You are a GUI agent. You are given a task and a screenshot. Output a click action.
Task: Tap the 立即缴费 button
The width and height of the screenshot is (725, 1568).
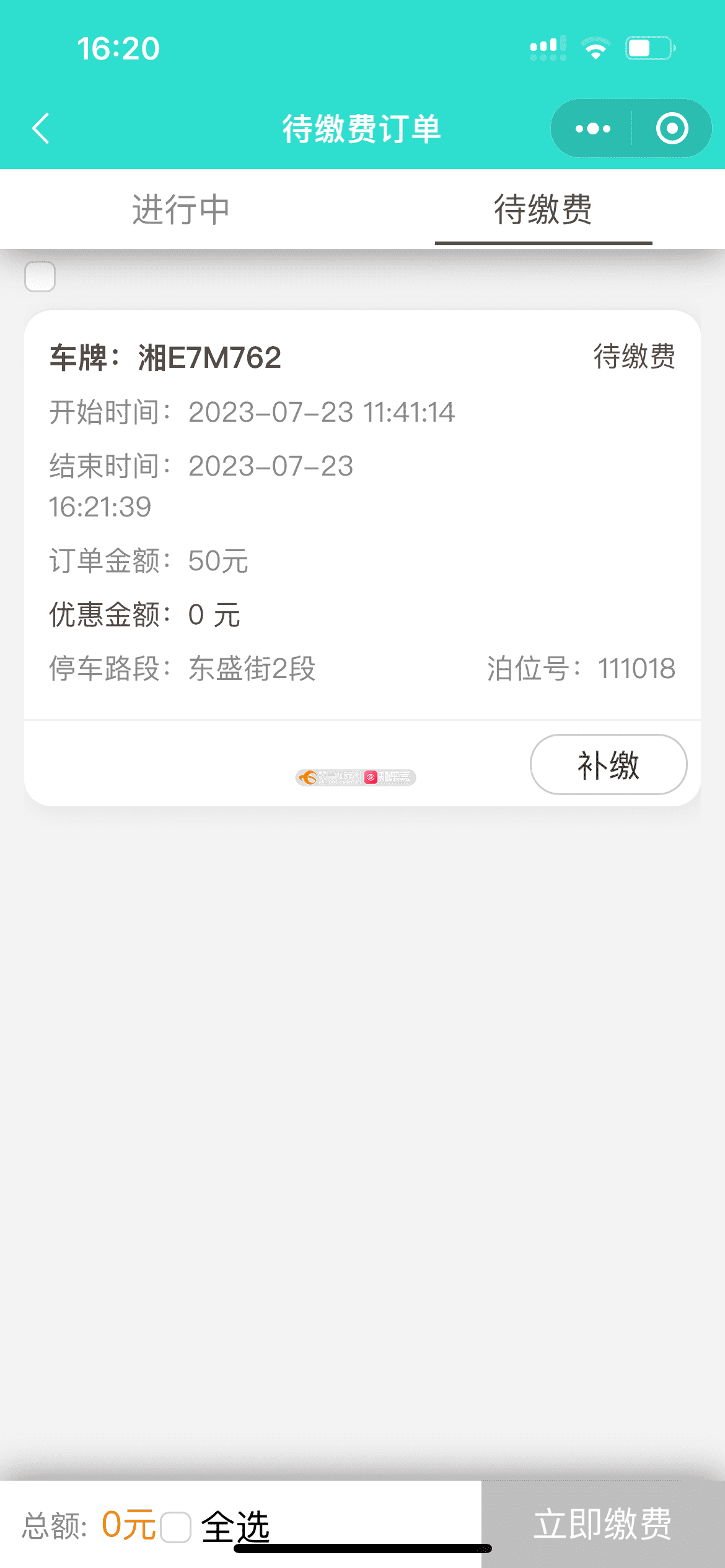click(x=603, y=1524)
